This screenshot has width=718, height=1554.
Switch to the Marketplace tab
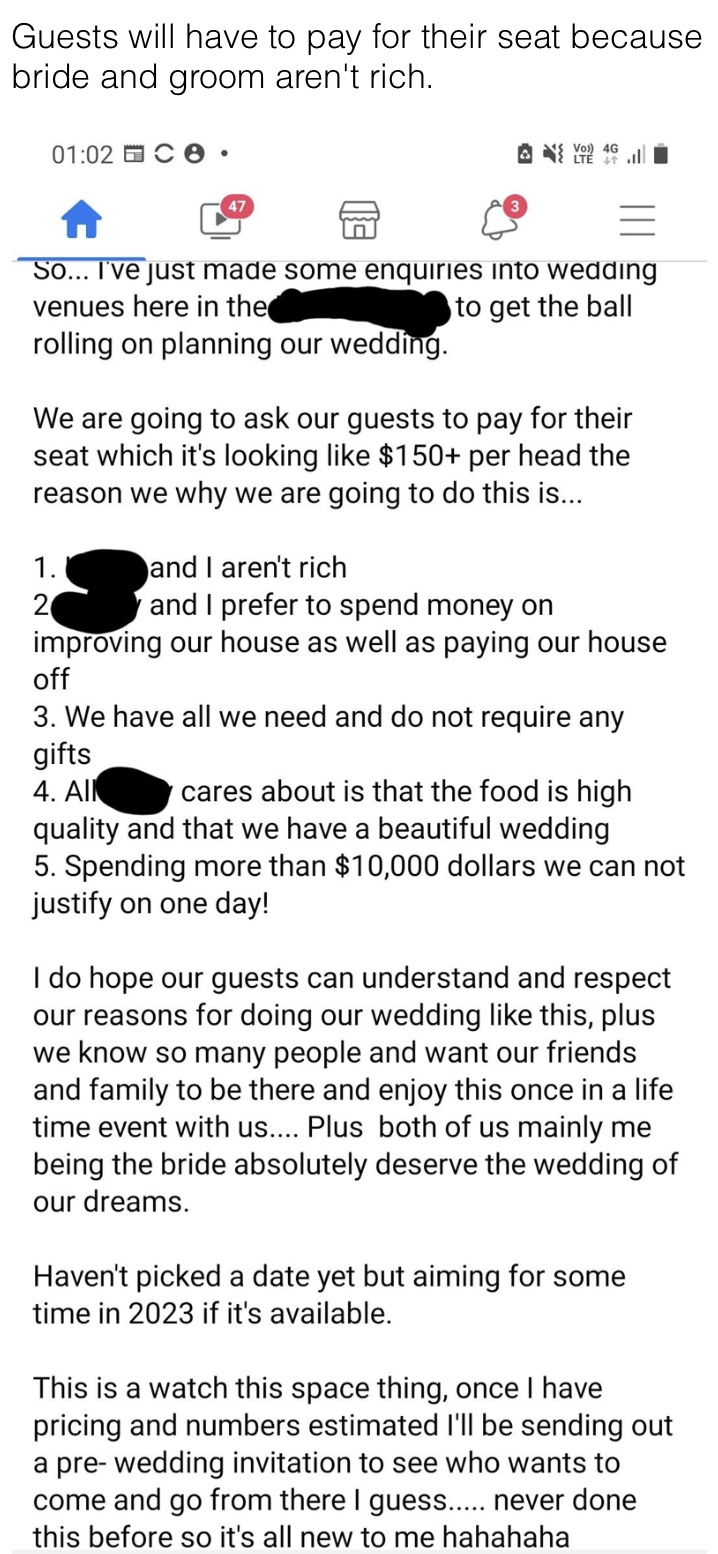tap(360, 221)
